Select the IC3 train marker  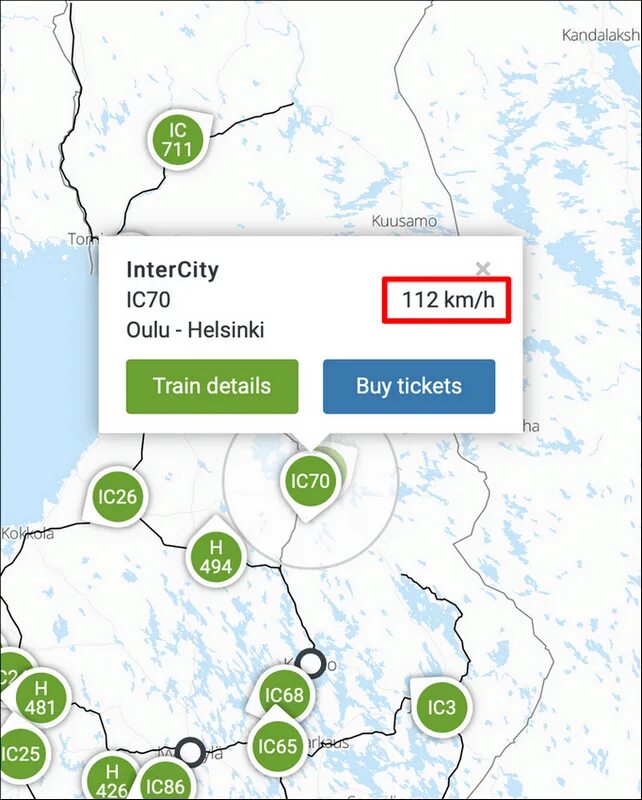[441, 708]
